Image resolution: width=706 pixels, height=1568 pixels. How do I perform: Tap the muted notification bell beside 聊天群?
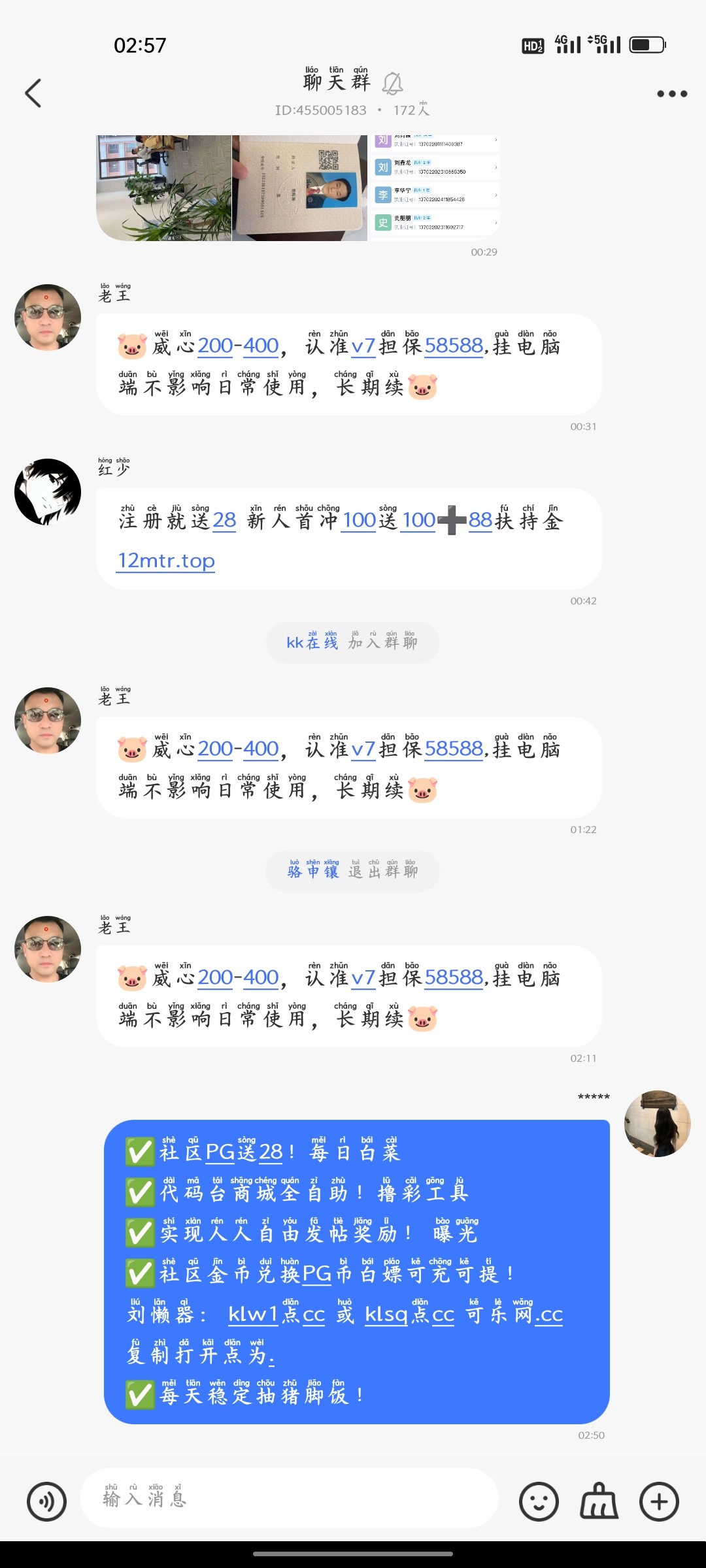(x=392, y=84)
